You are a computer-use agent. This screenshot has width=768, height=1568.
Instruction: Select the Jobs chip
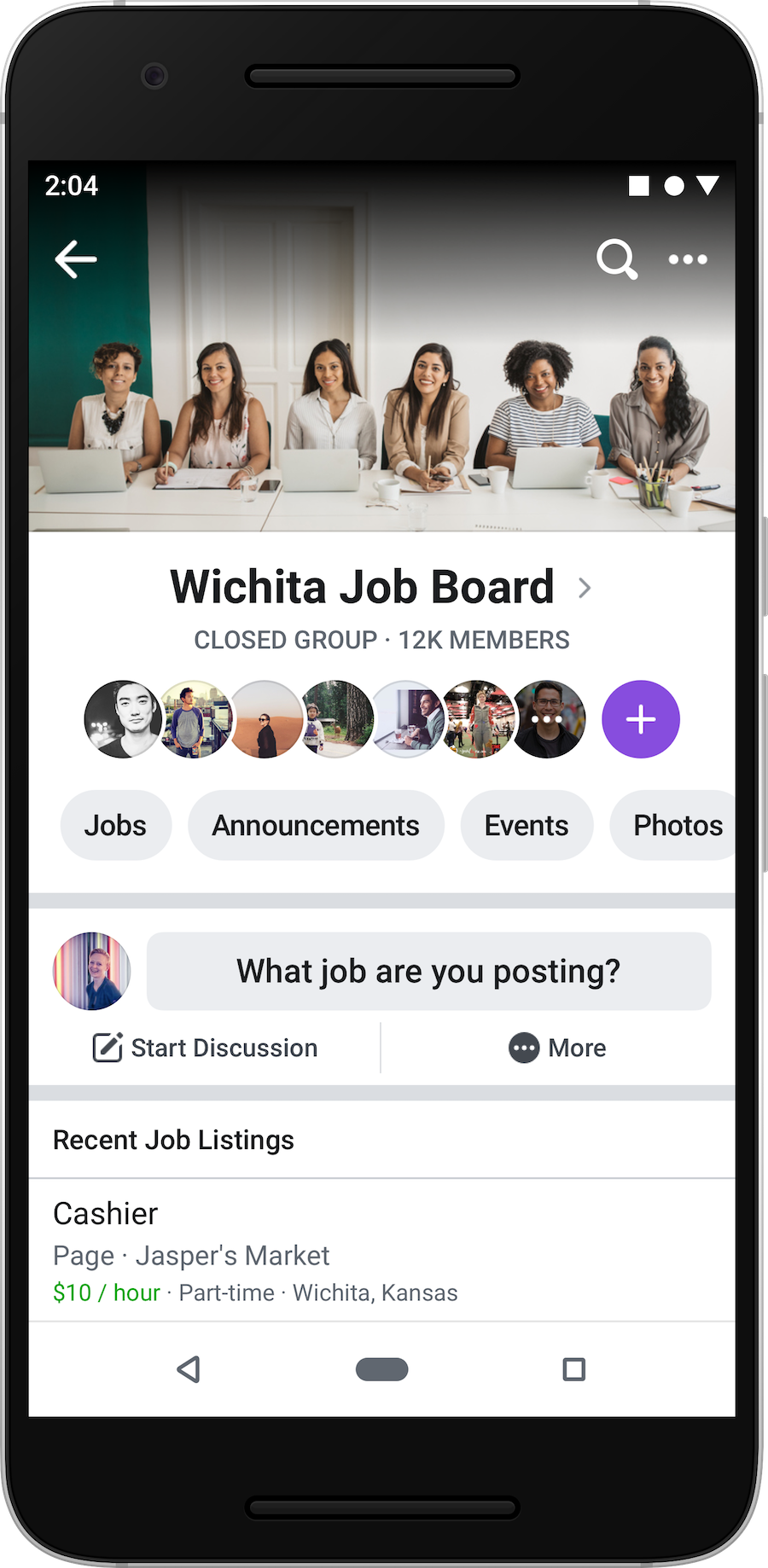[x=115, y=825]
